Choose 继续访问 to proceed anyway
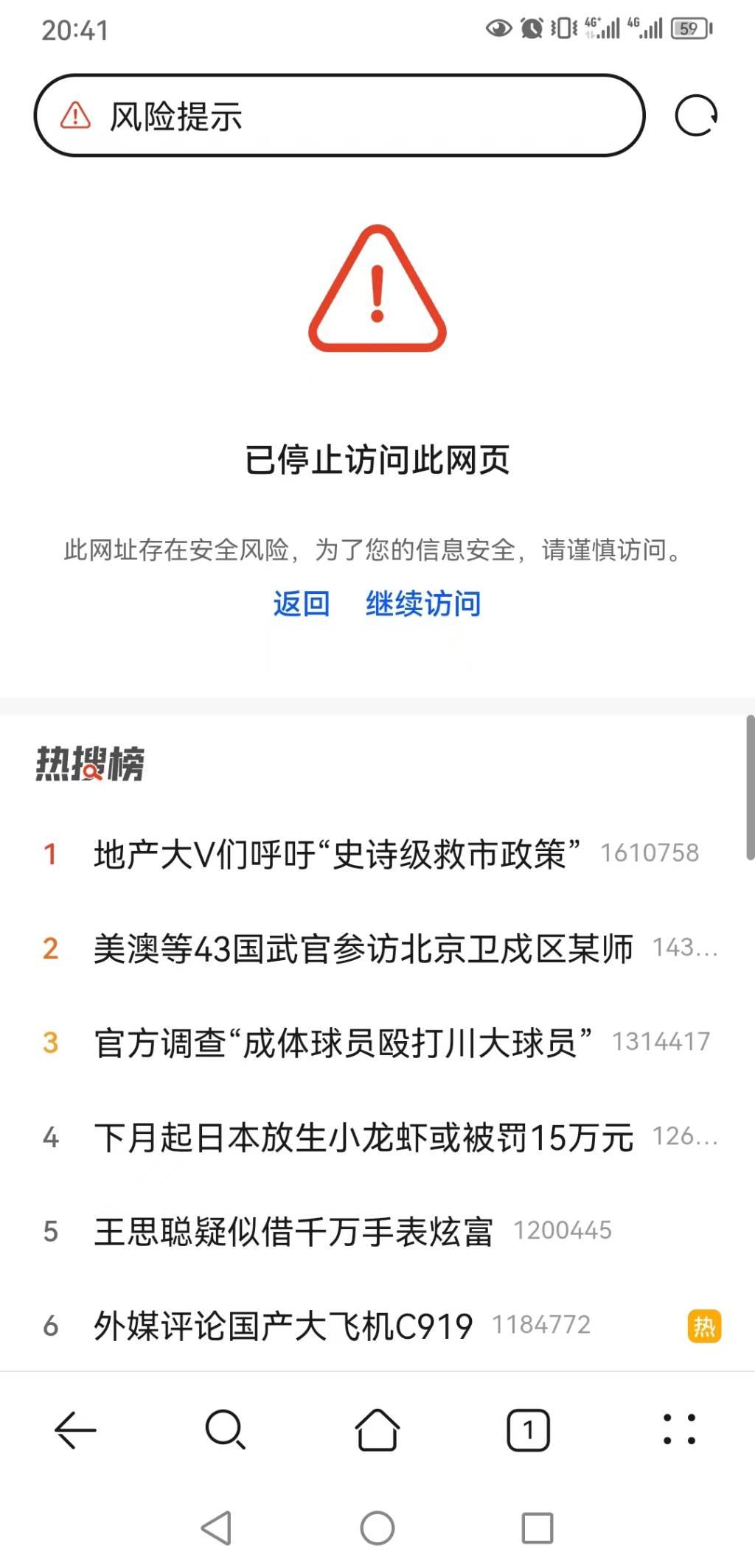Viewport: 755px width, 1568px height. click(x=423, y=603)
